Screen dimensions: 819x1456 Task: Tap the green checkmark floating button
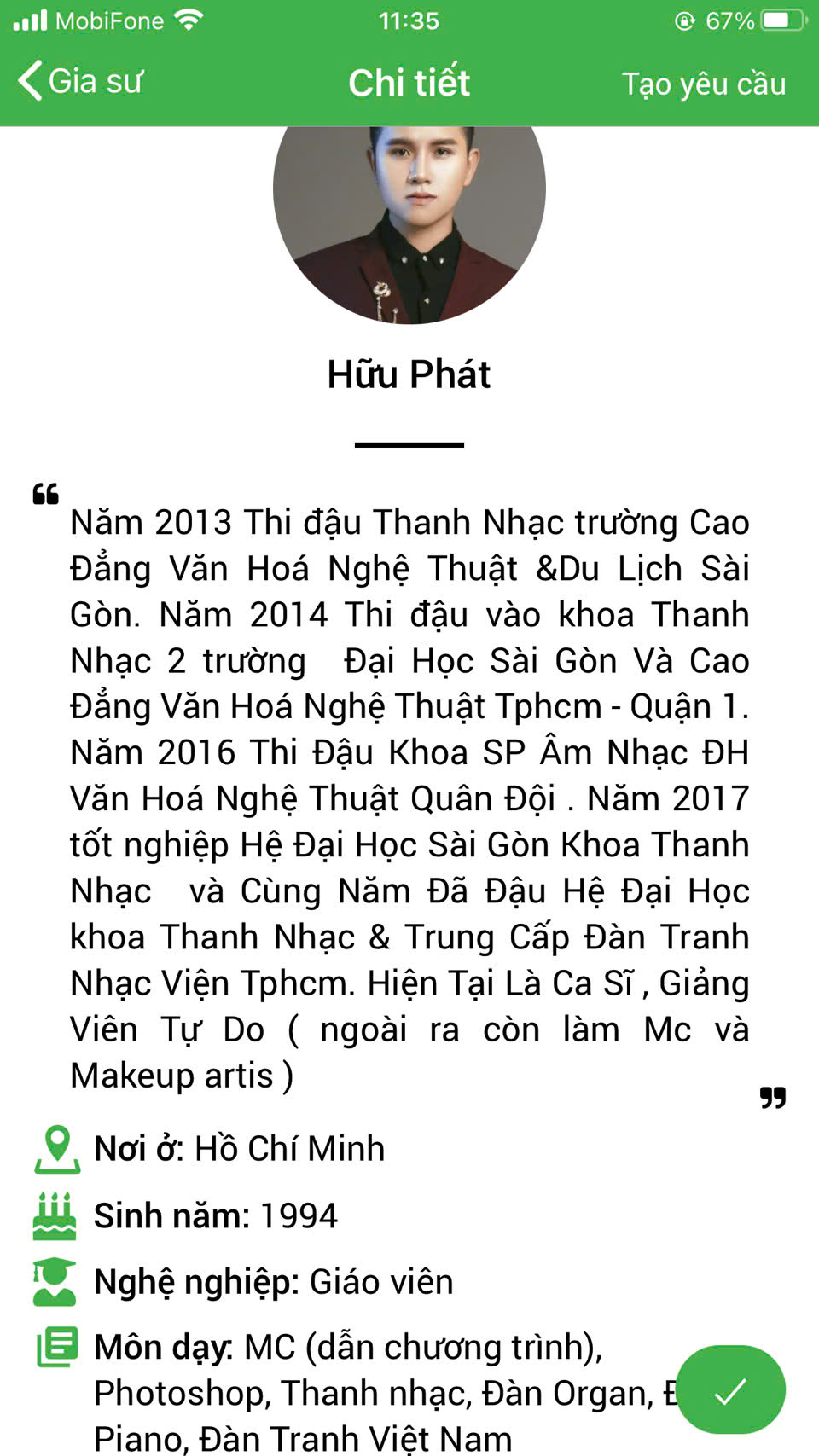[731, 1389]
